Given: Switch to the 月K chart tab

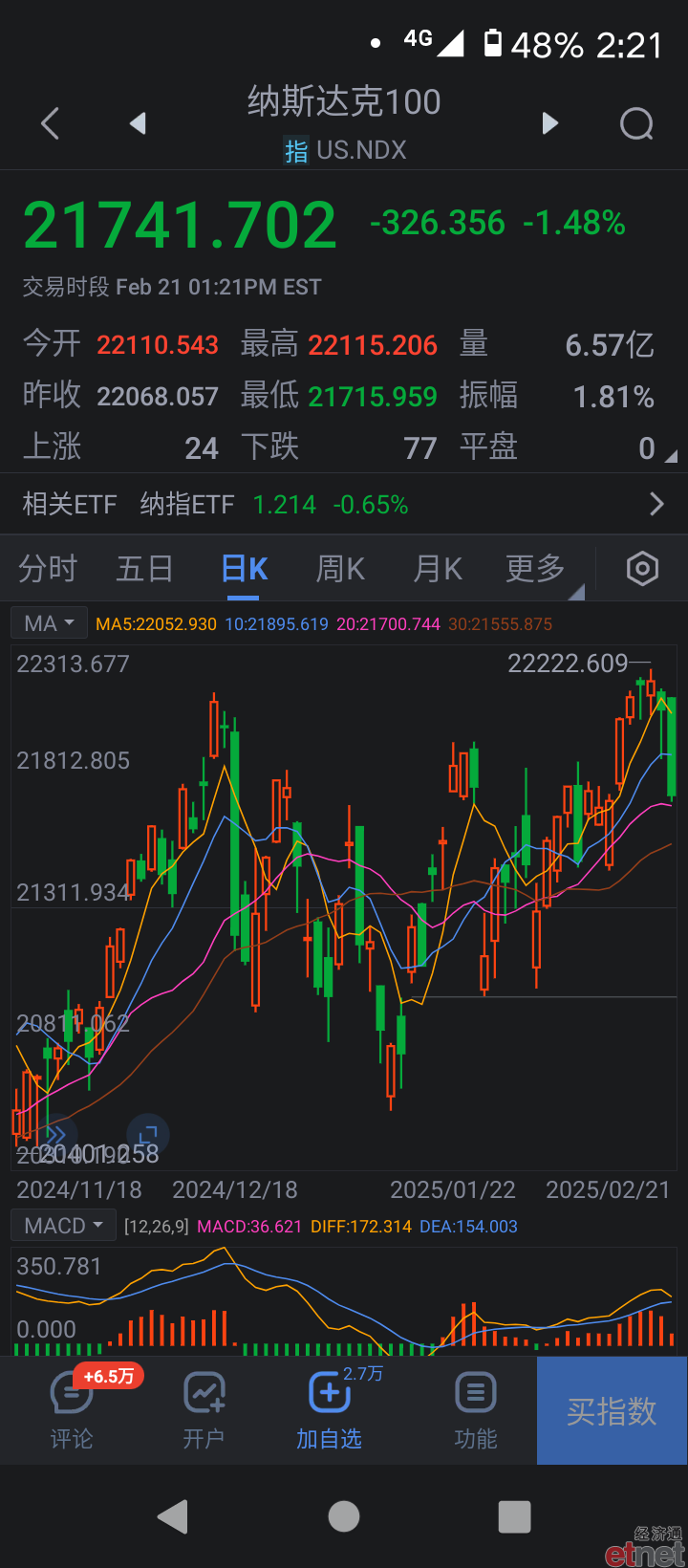Looking at the screenshot, I should (438, 569).
